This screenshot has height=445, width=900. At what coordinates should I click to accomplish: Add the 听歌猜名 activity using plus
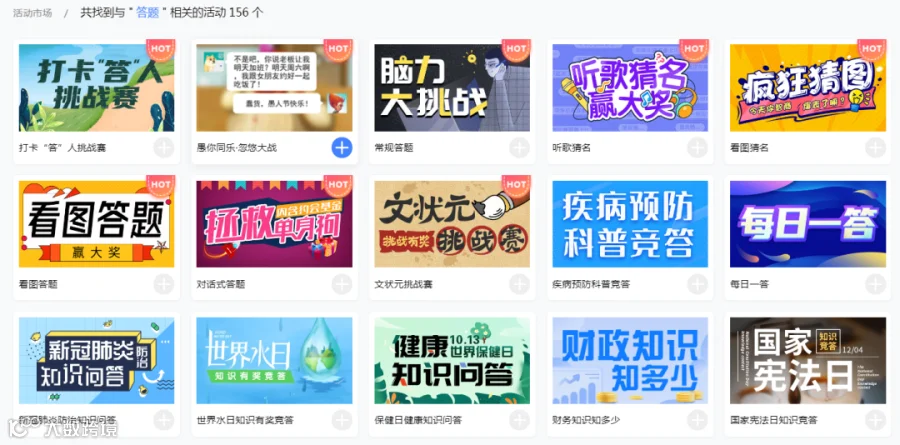697,148
